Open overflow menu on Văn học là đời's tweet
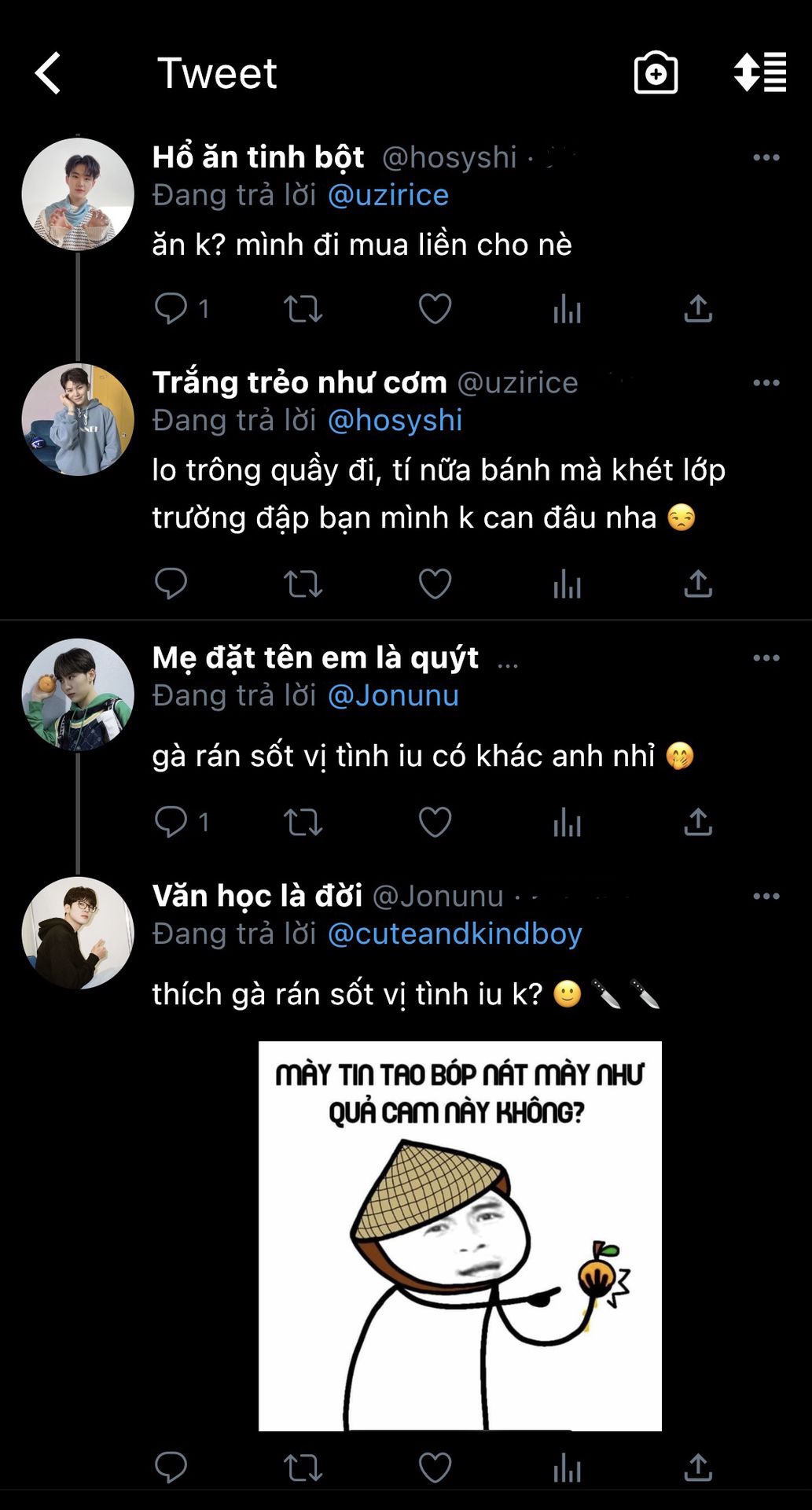Screen dimensions: 812x1510 click(766, 896)
